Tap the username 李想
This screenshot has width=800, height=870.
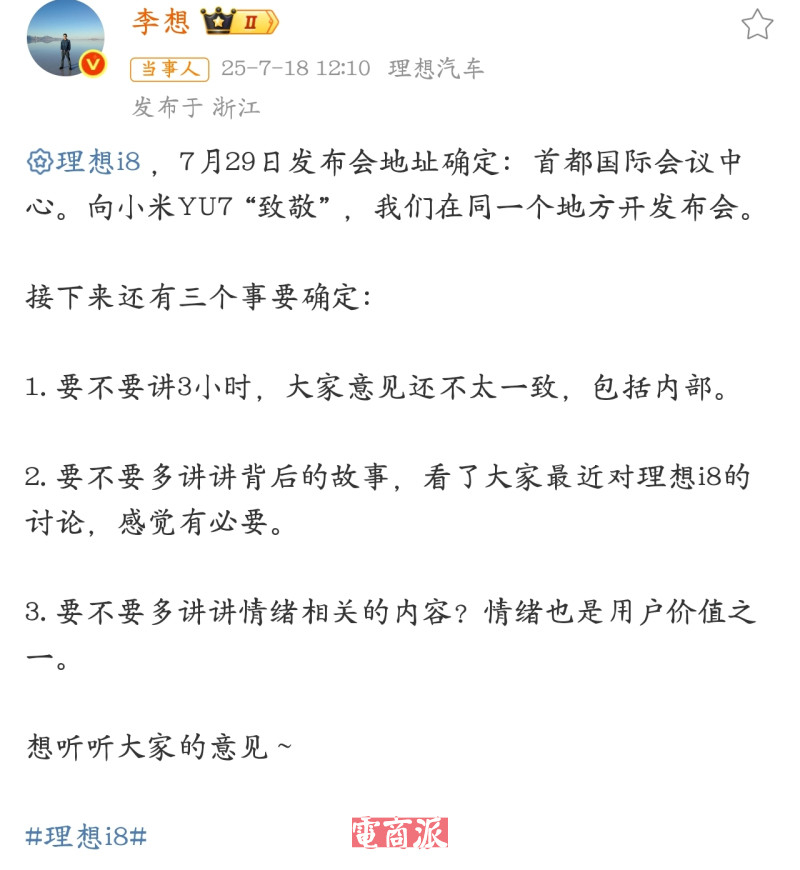(x=161, y=21)
